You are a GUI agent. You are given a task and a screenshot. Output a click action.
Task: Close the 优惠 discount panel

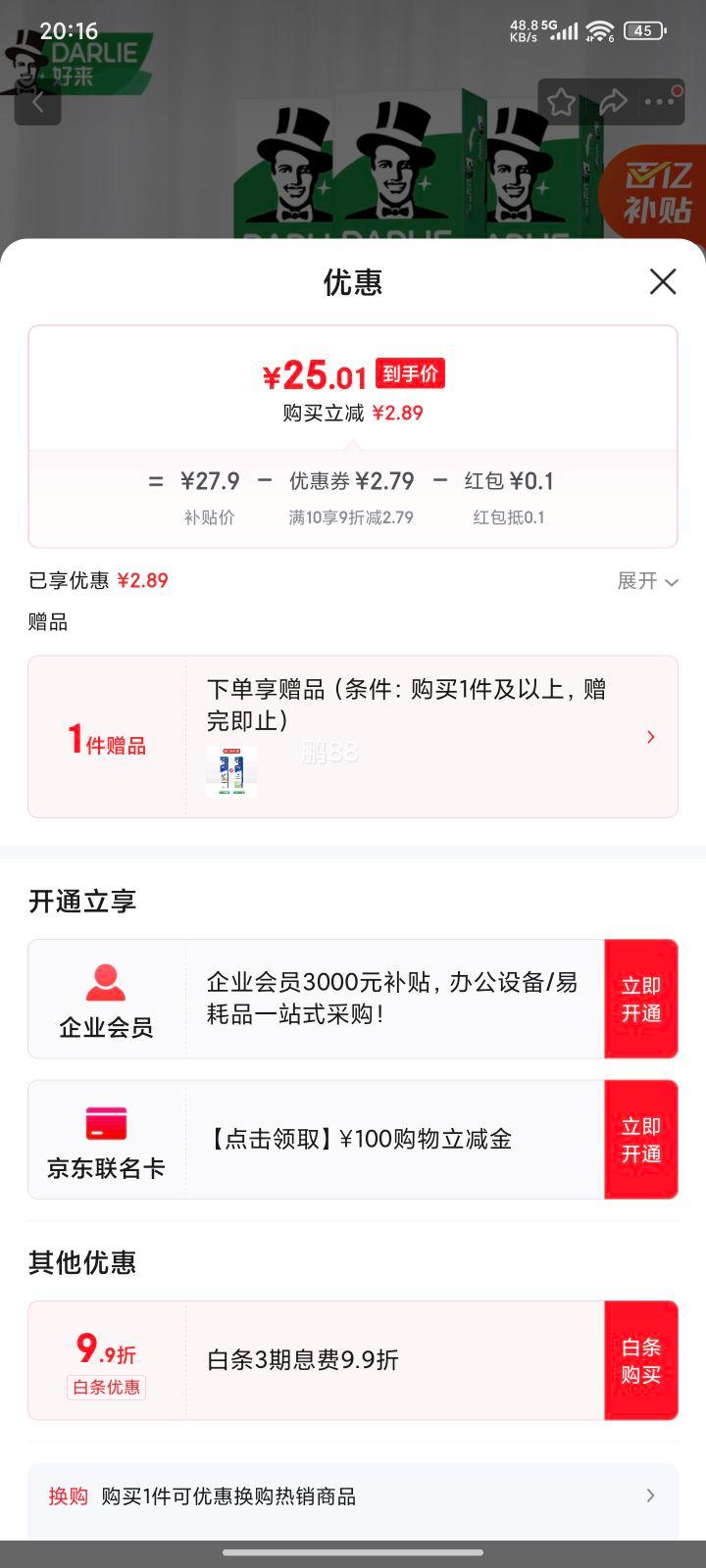[x=663, y=282]
